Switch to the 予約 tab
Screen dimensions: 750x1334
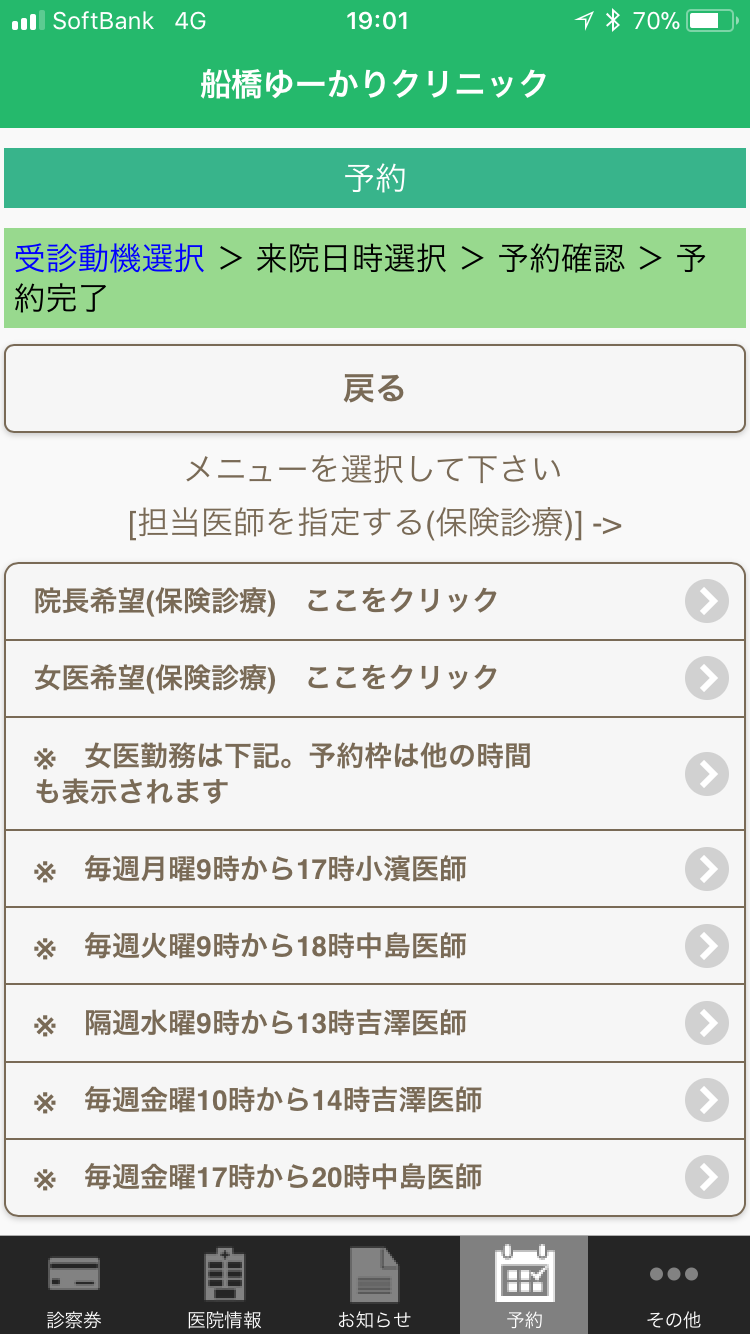tap(524, 1286)
